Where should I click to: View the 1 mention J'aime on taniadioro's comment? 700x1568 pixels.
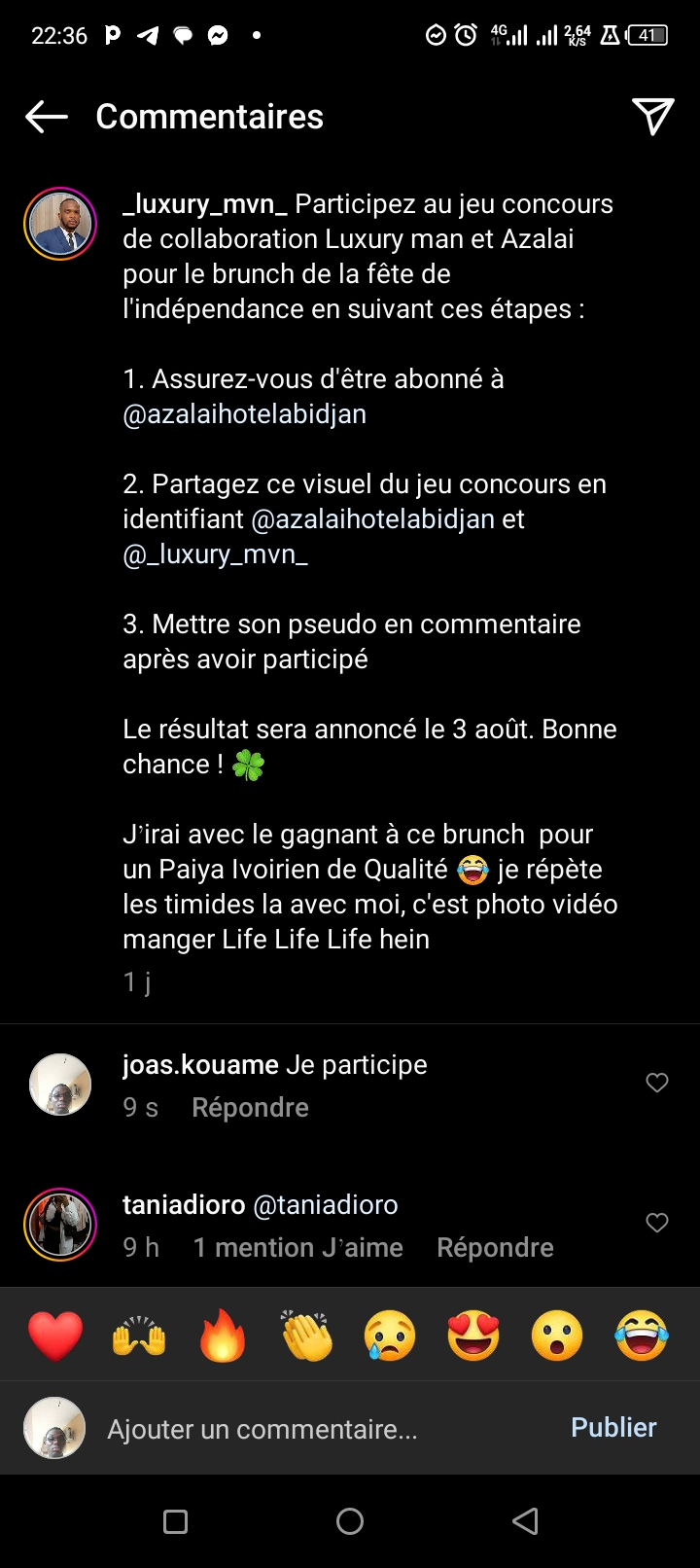[297, 1248]
